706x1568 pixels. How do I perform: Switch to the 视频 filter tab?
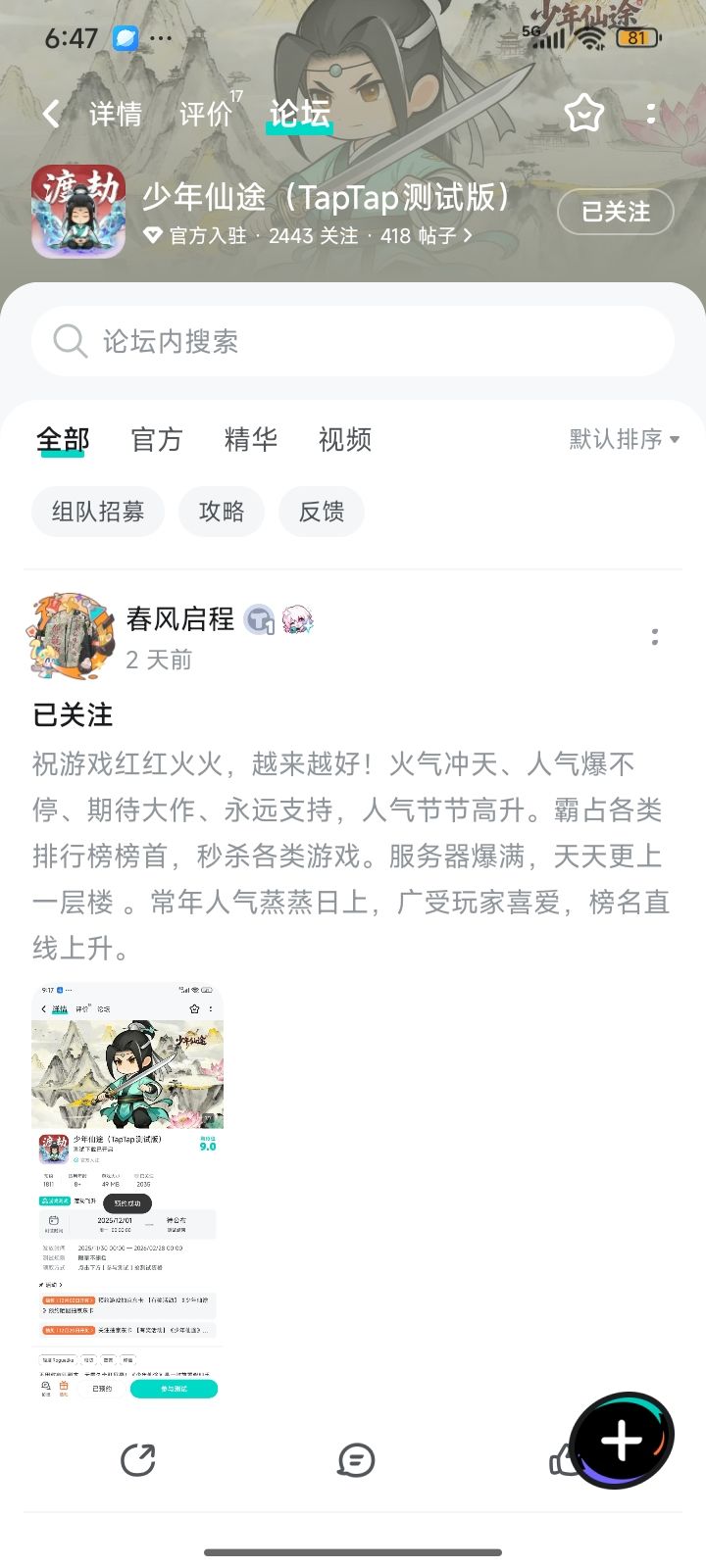[343, 440]
